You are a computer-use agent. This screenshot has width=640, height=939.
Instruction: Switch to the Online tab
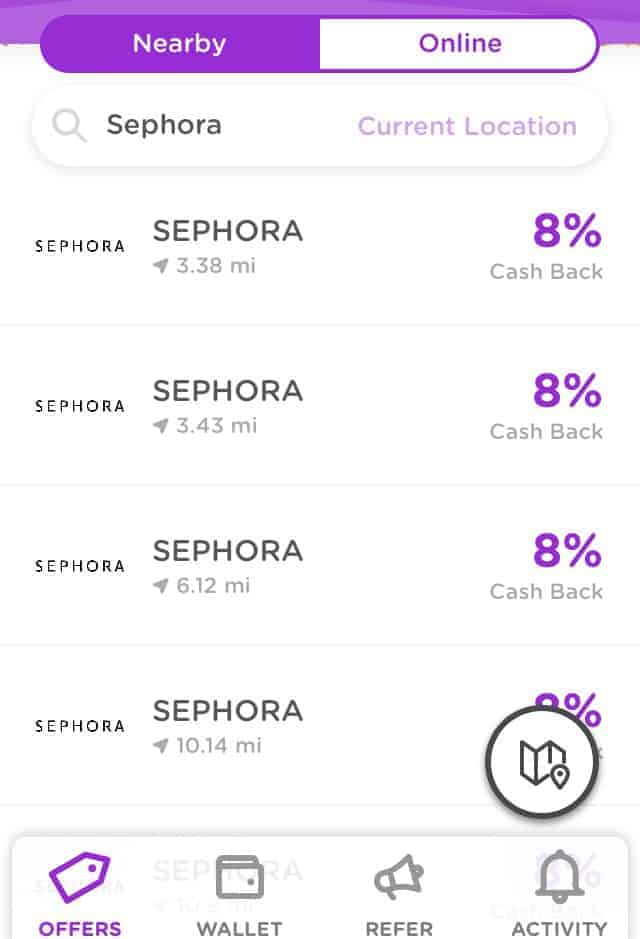459,44
